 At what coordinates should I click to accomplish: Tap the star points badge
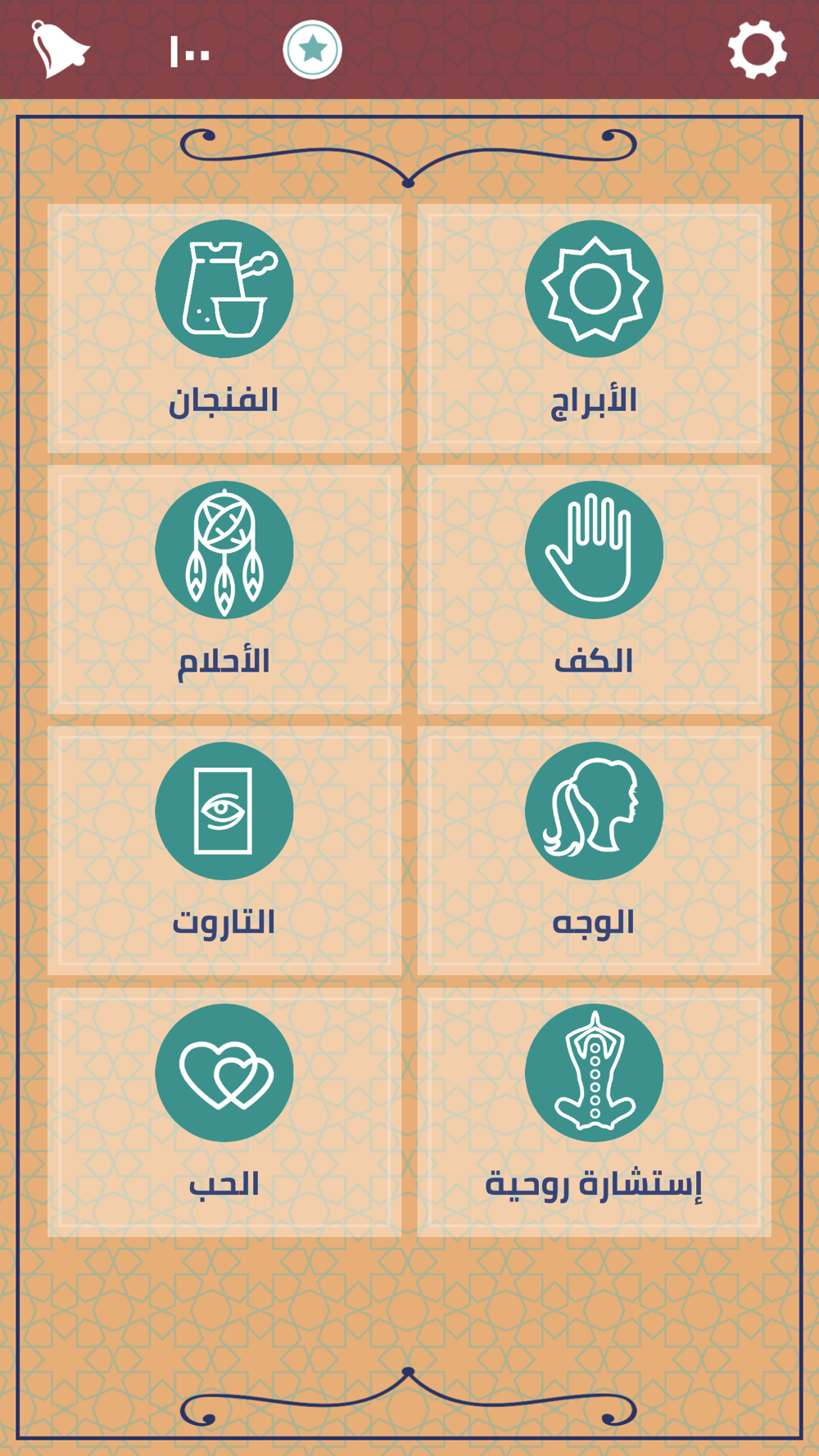tap(312, 50)
